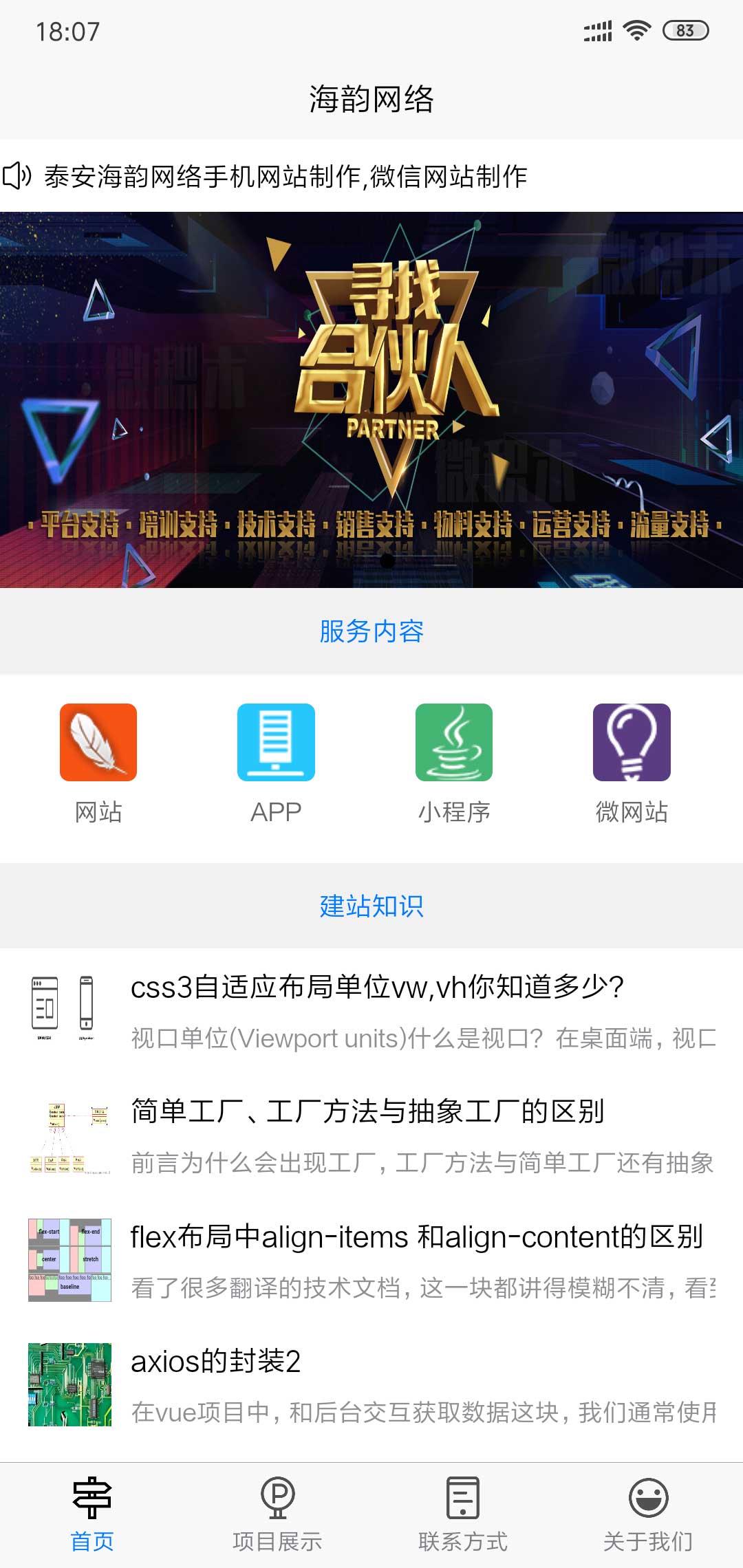Open article on 简单工厂、工厂方法与抽象工厂的区别
The image size is (743, 1568).
coord(367,1111)
